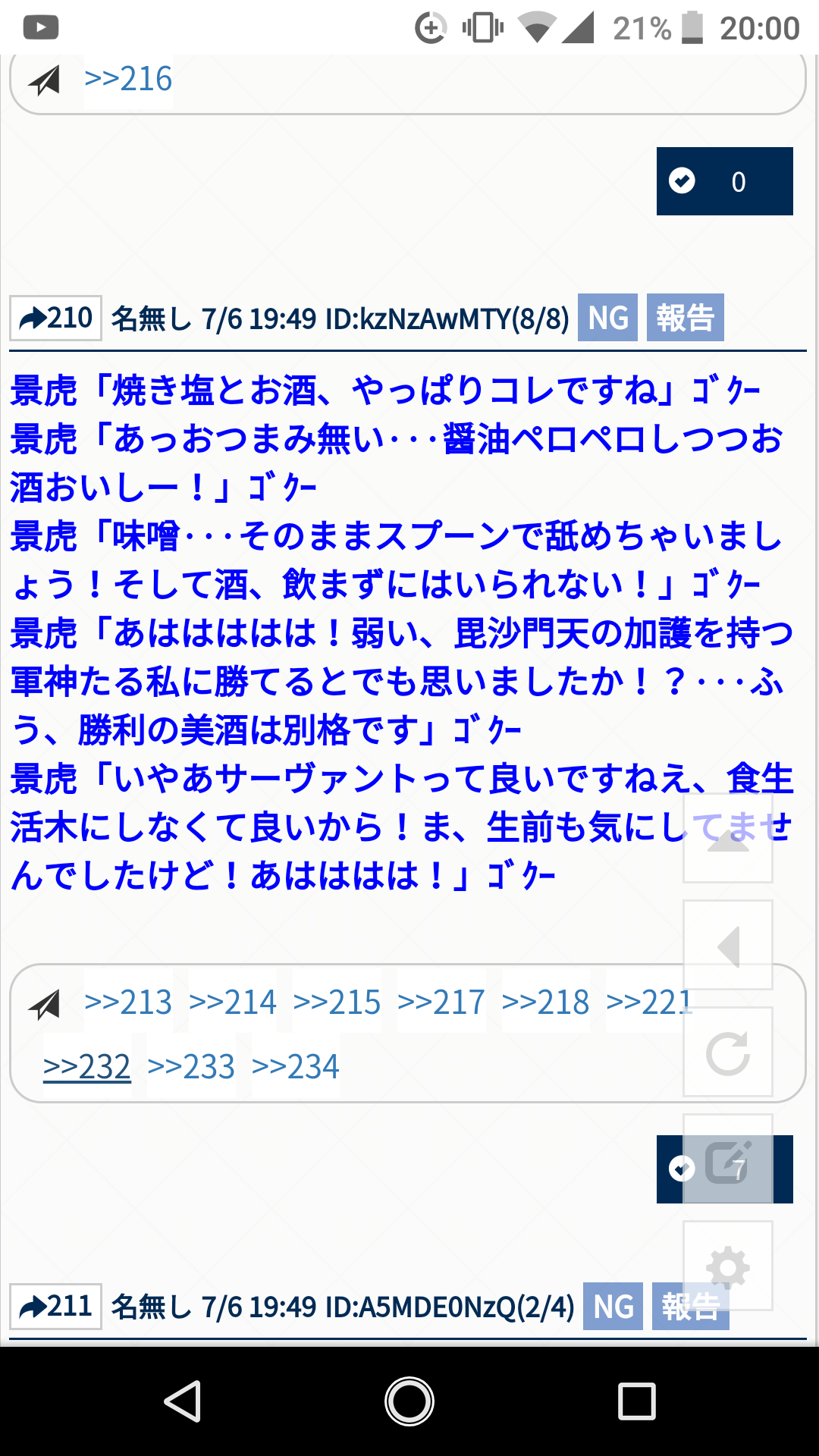Image resolution: width=819 pixels, height=1456 pixels.
Task: Report post 210 with 報告
Action: pos(685,318)
